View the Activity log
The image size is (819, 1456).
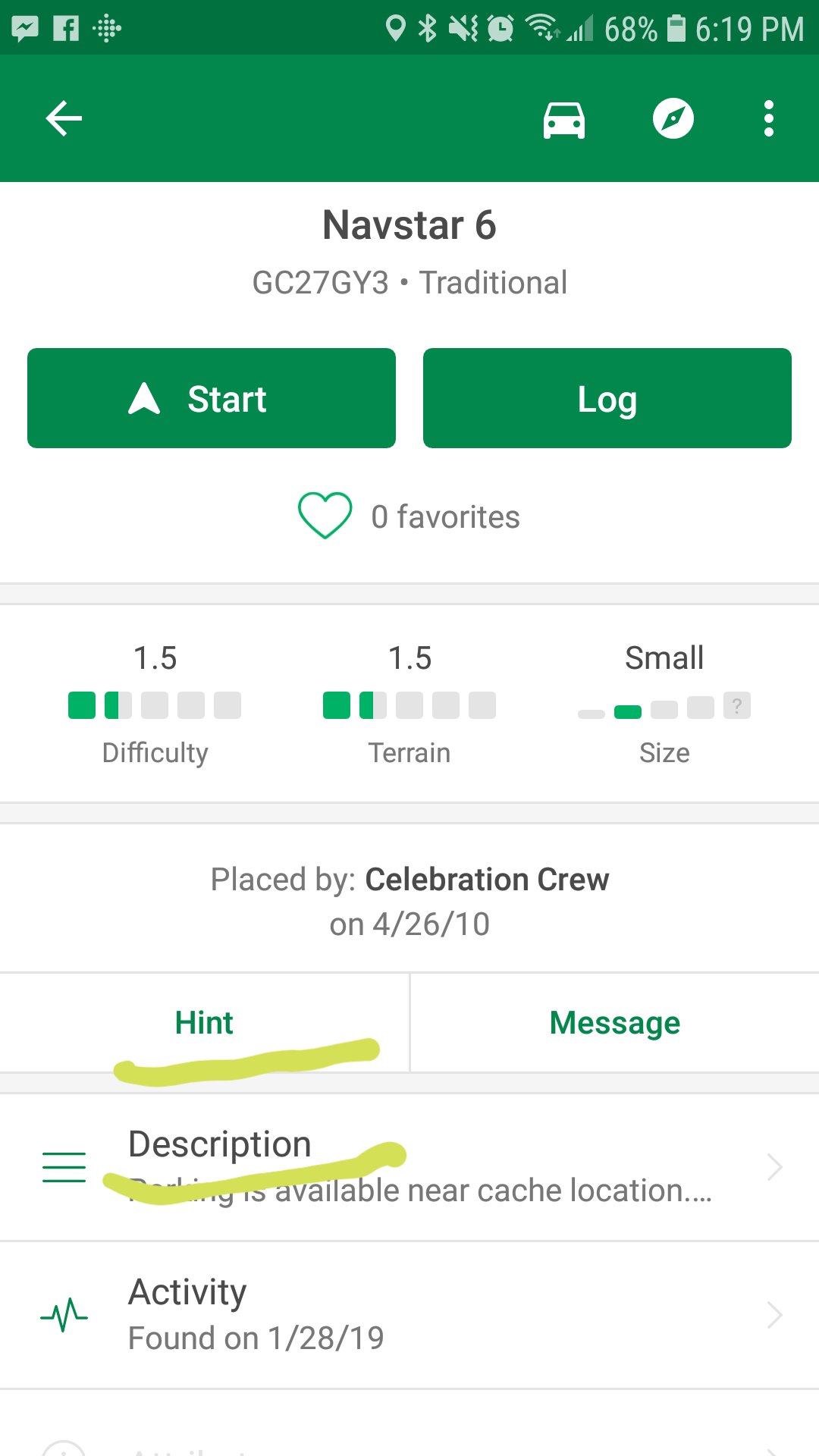409,1314
